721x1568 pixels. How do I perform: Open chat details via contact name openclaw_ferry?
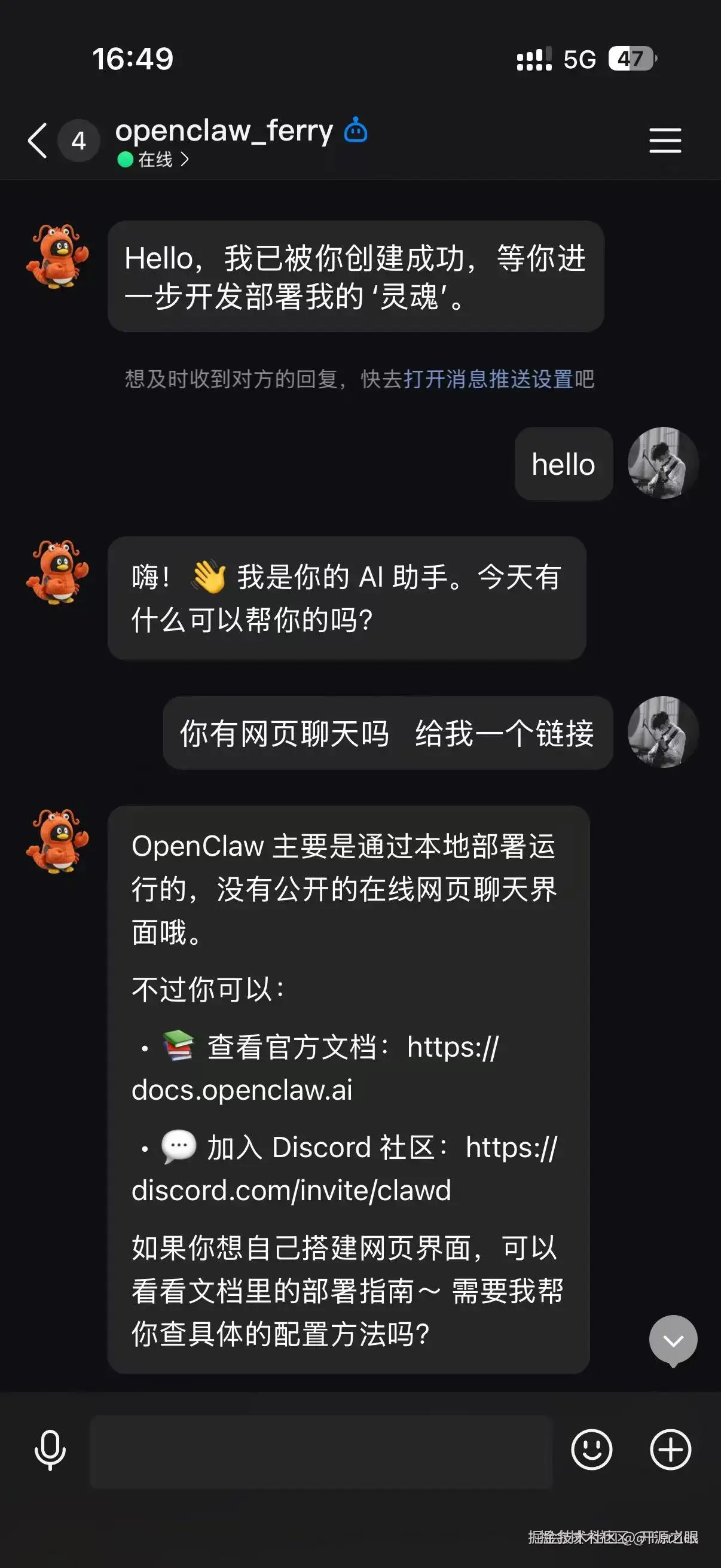pyautogui.click(x=225, y=130)
